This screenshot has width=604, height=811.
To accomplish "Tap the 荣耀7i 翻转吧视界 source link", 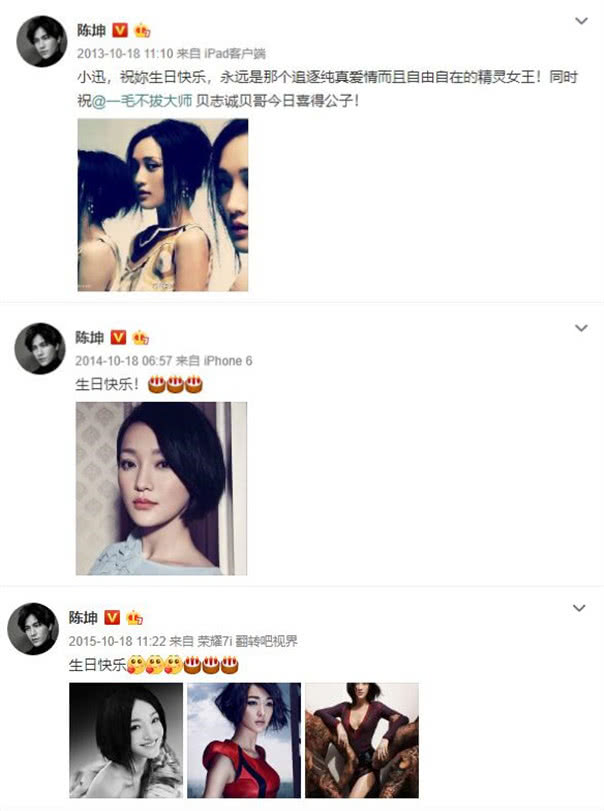I will point(248,641).
